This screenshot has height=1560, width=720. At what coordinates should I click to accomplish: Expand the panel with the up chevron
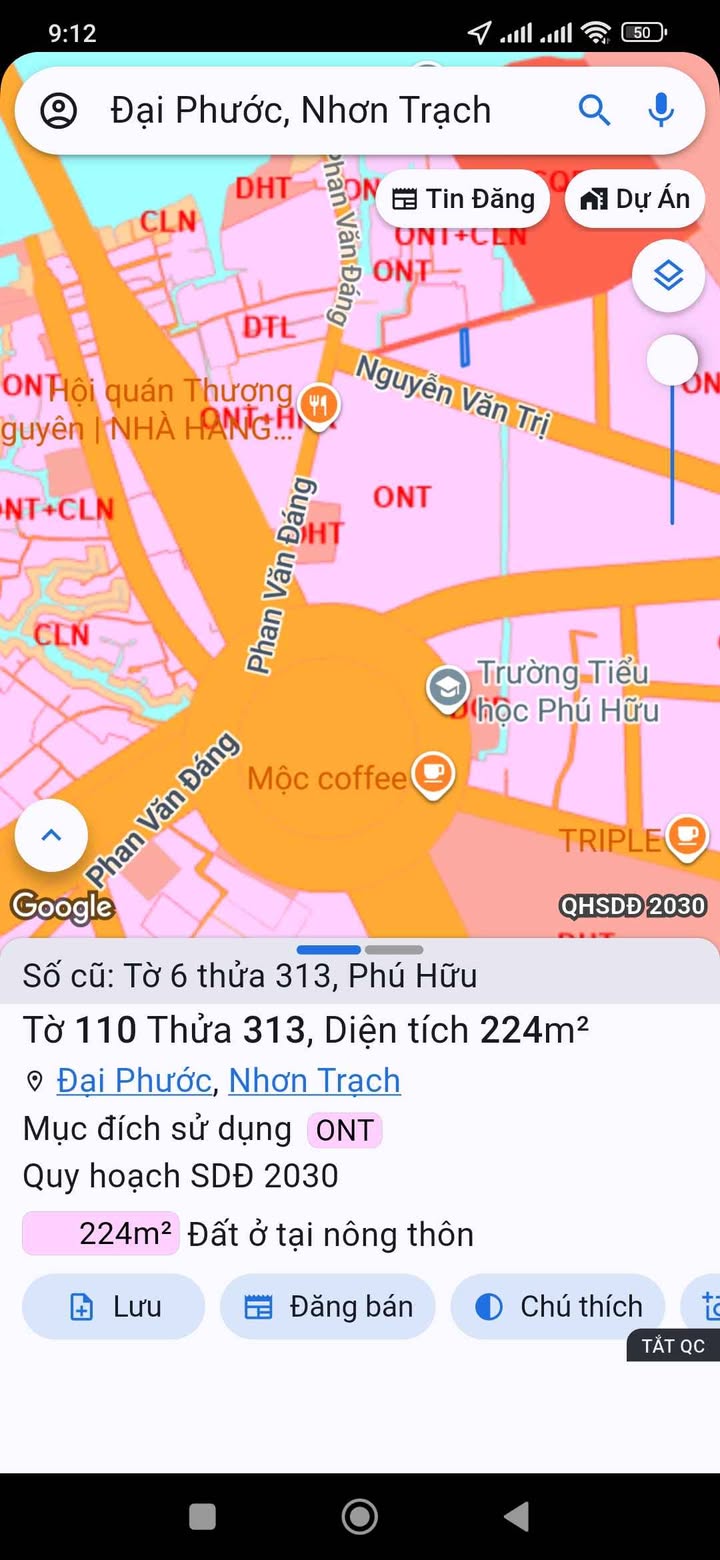point(51,835)
